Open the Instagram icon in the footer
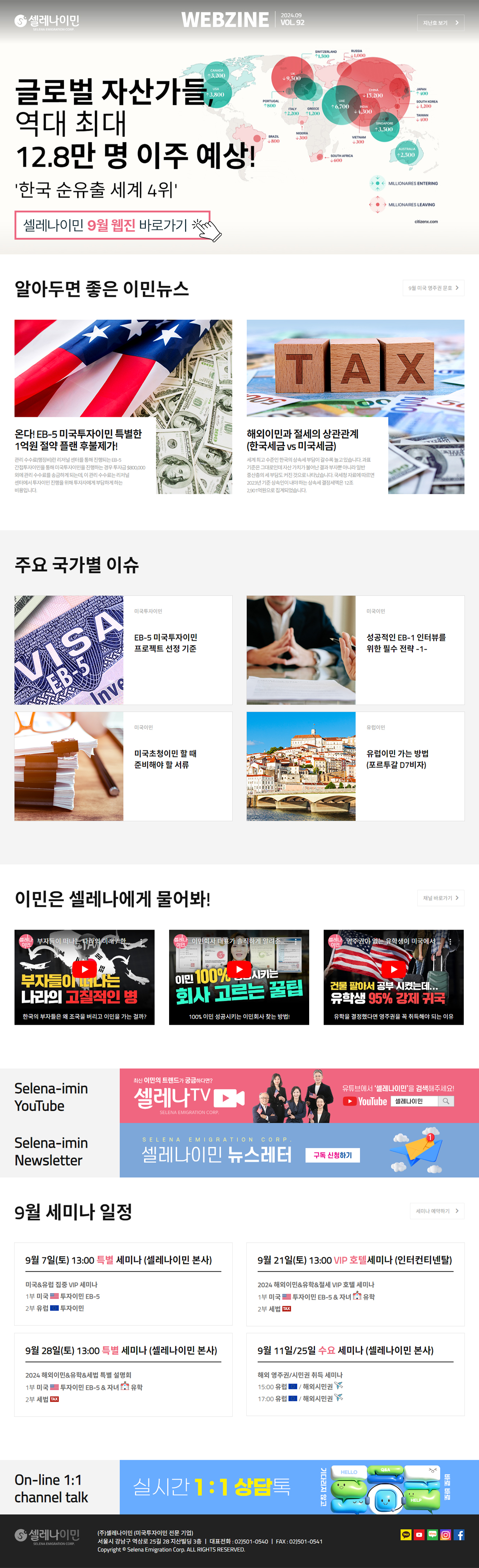The height and width of the screenshot is (1568, 479). click(446, 1535)
